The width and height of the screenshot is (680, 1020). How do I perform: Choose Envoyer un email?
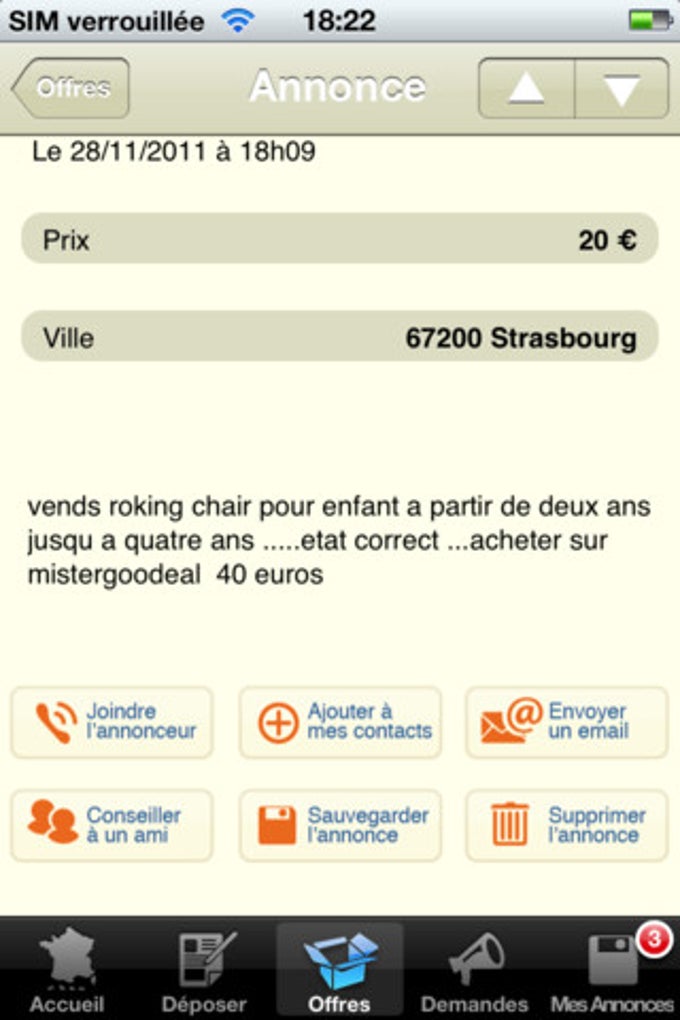[x=566, y=722]
